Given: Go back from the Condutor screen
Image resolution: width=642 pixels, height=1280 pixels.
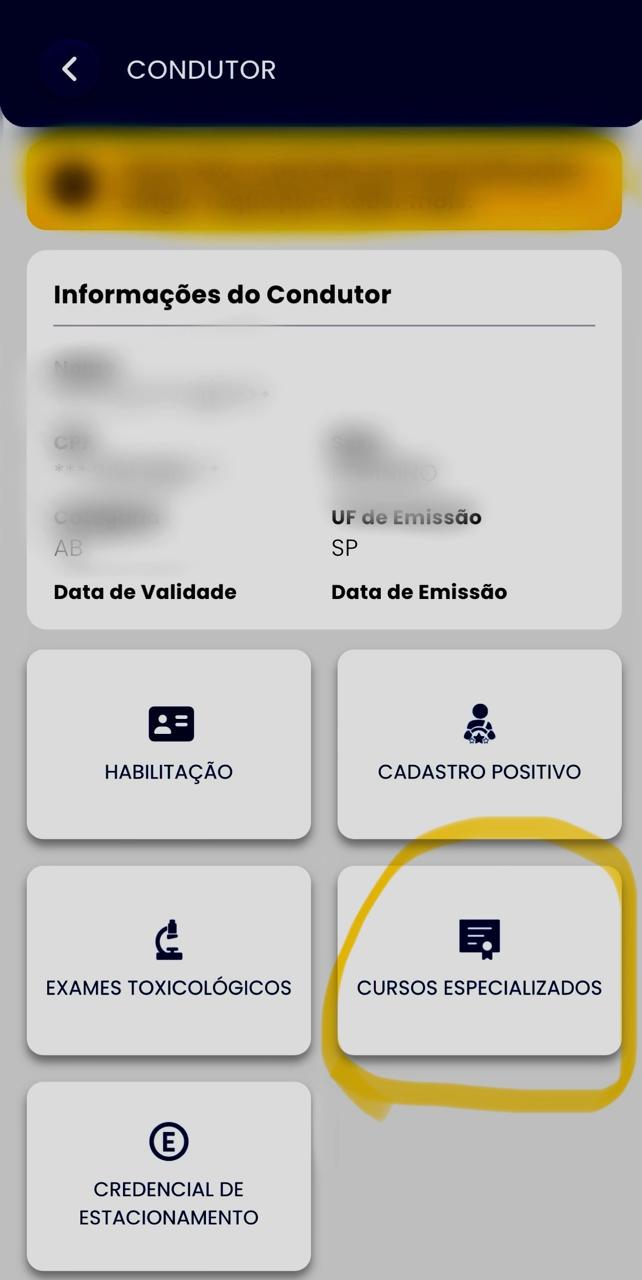Looking at the screenshot, I should click(x=69, y=69).
